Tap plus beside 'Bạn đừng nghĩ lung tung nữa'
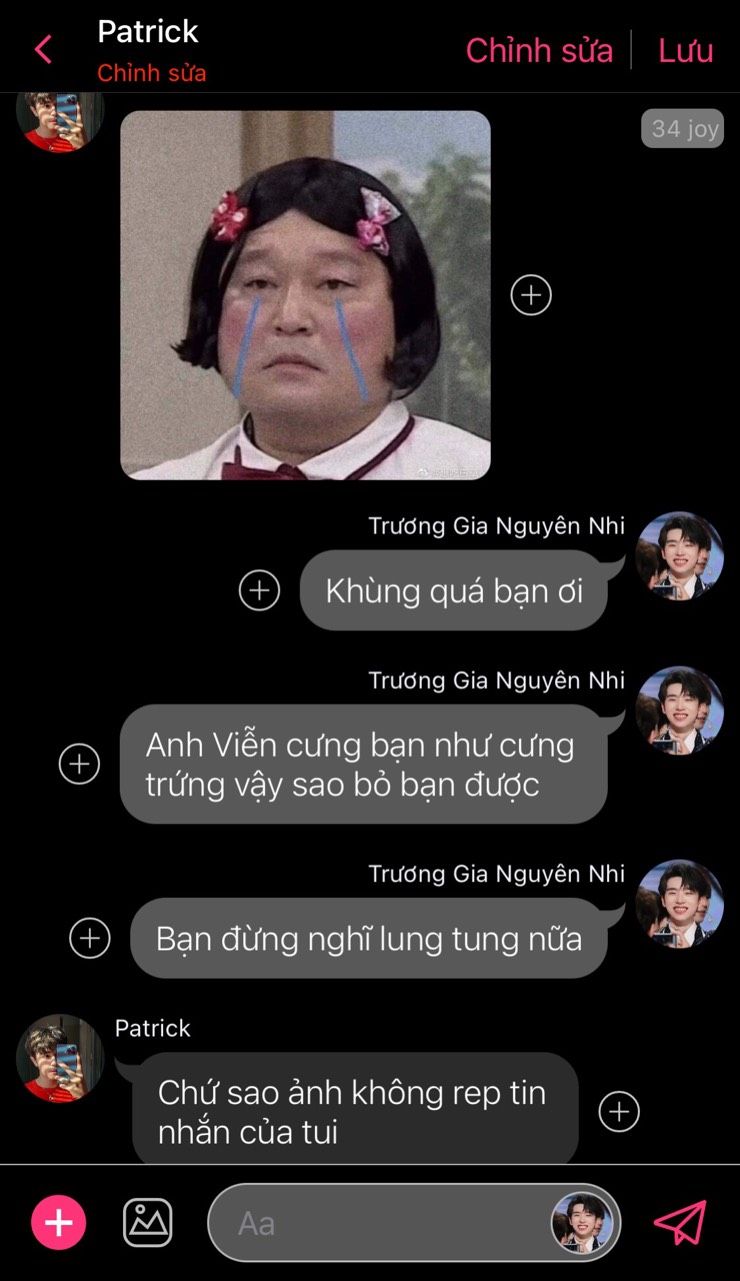Image resolution: width=740 pixels, height=1281 pixels. [x=89, y=938]
